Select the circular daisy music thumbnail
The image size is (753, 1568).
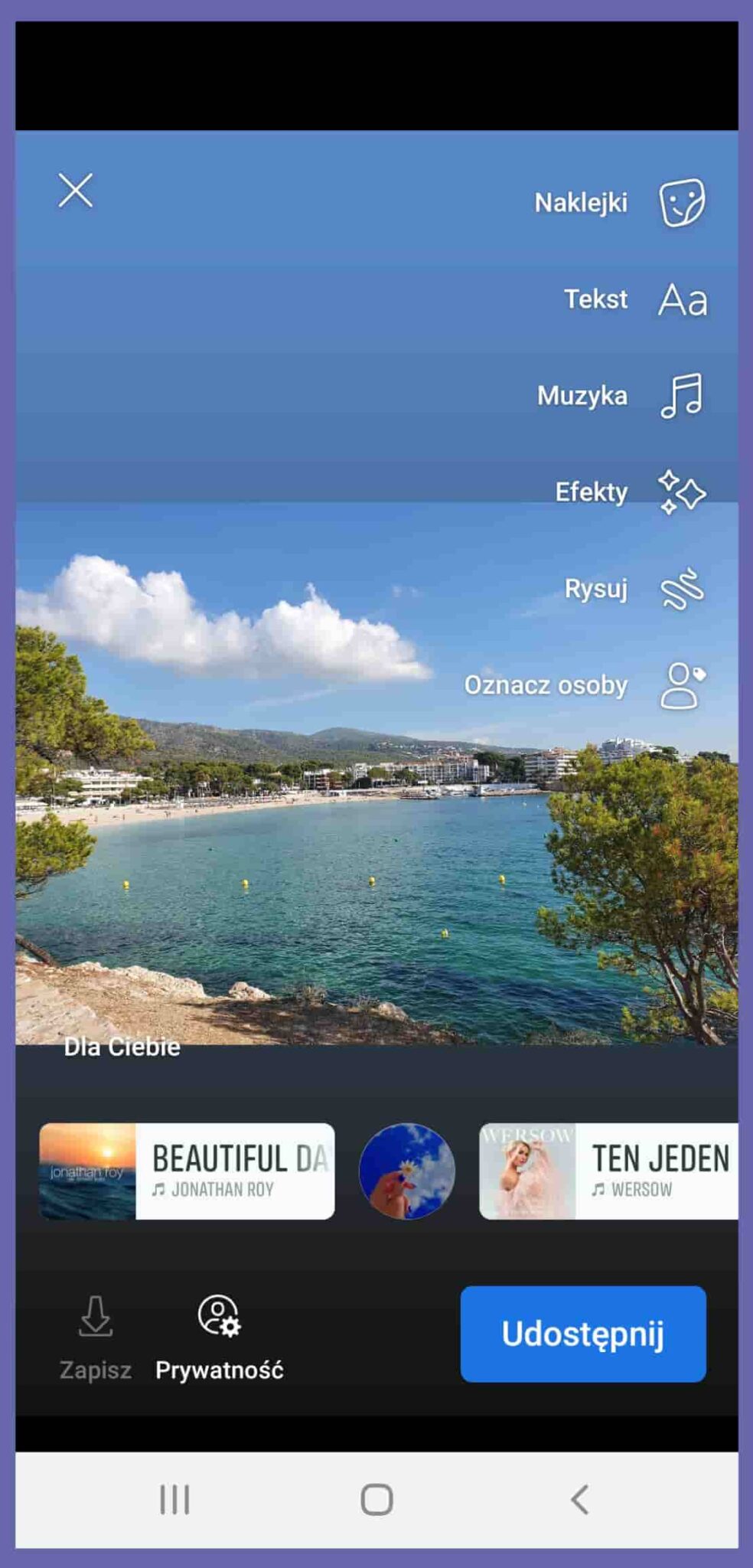[406, 1171]
